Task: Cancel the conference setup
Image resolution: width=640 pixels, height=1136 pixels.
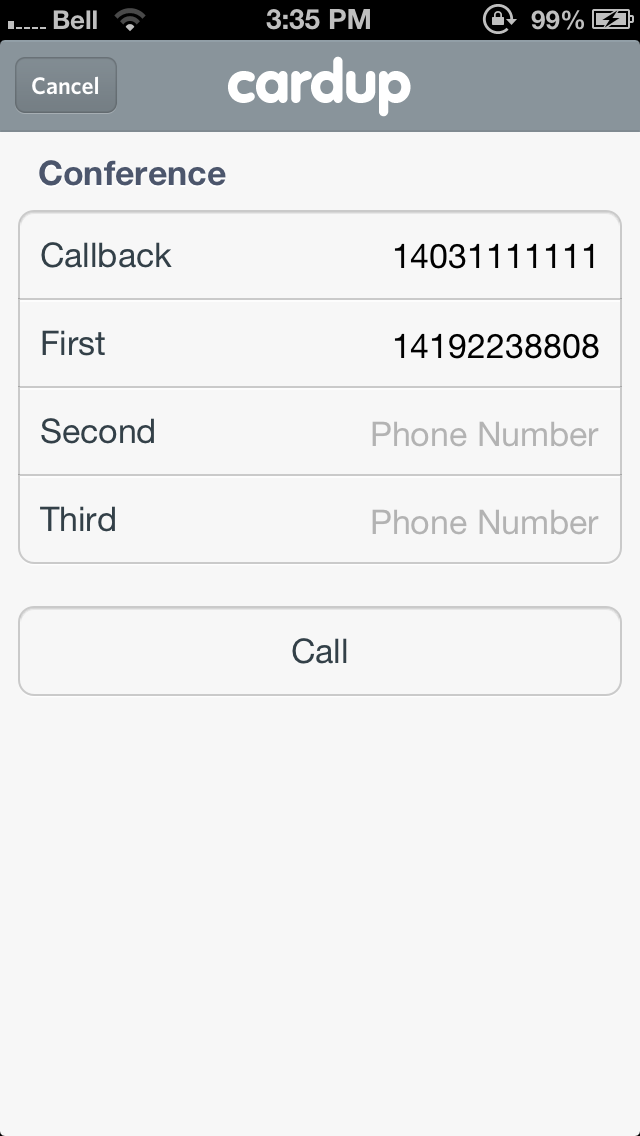Action: [x=65, y=85]
